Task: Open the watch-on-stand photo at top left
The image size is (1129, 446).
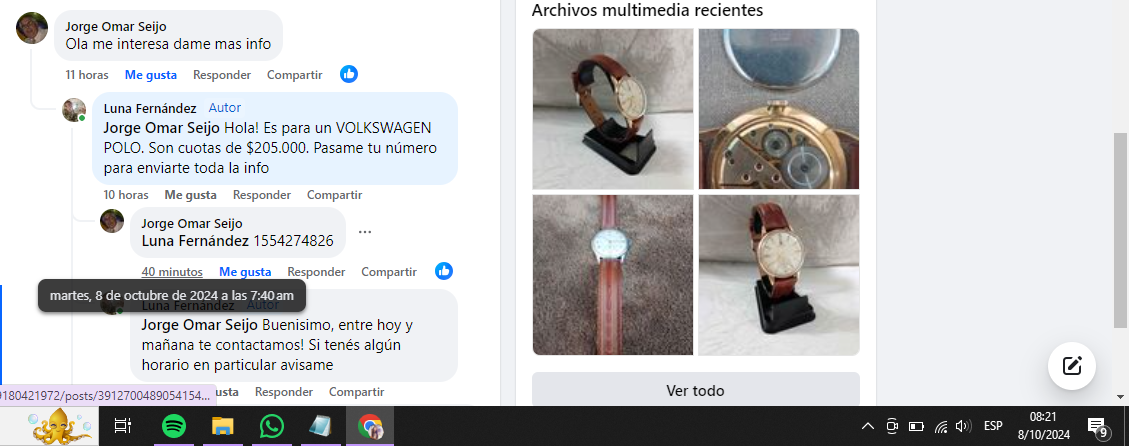Action: point(613,109)
